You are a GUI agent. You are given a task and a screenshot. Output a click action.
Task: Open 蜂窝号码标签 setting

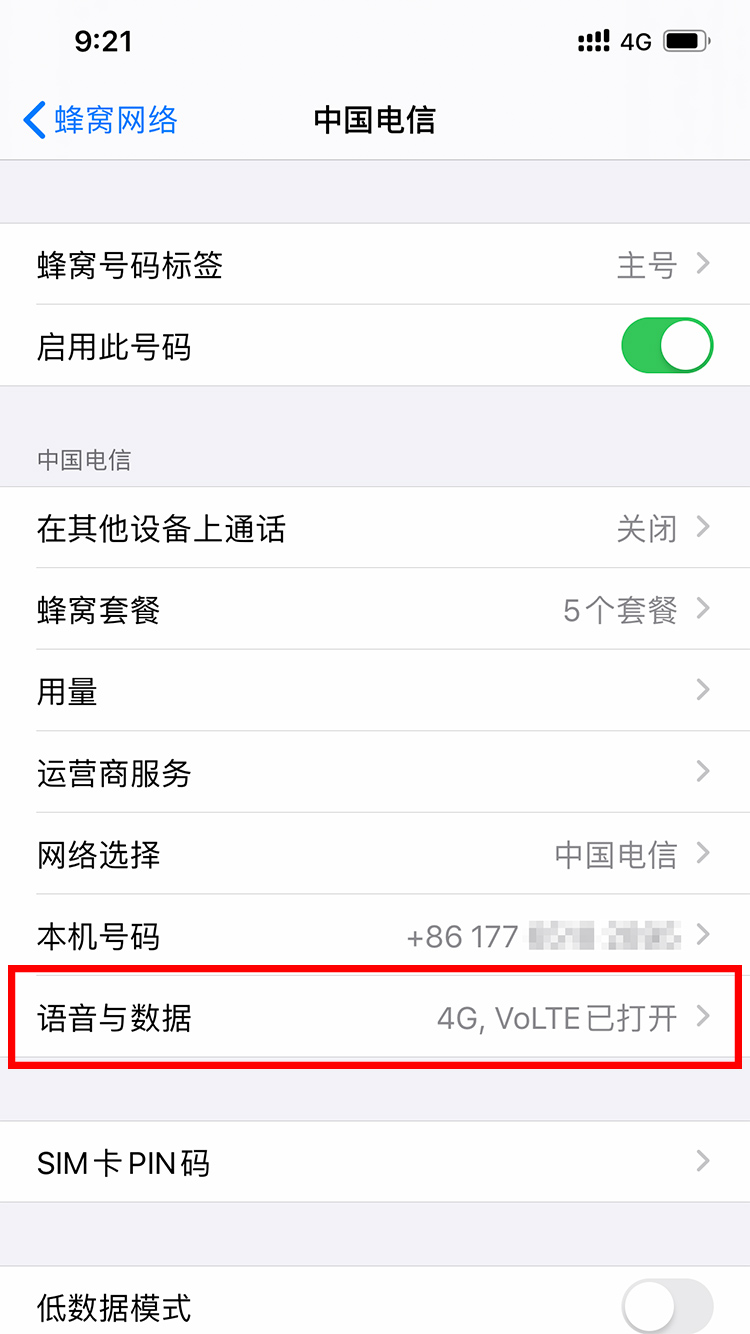[375, 265]
